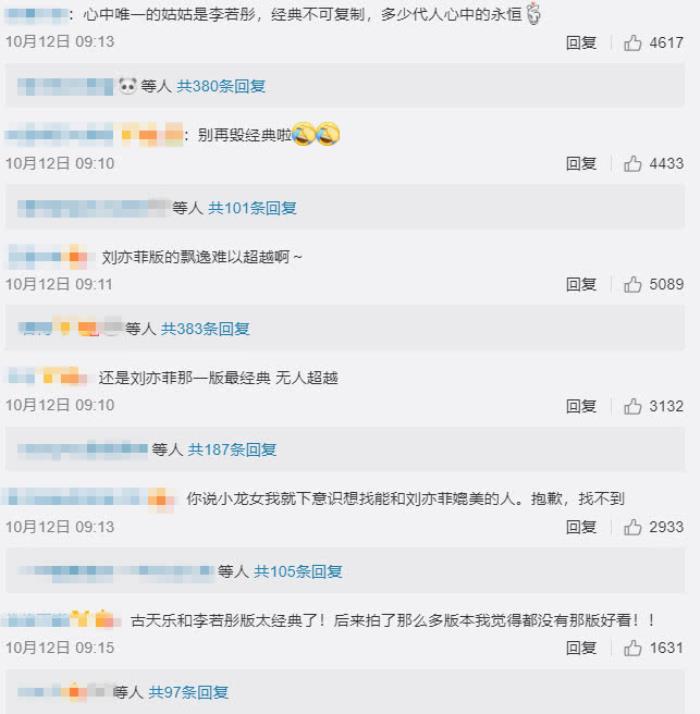View the 共97条回复 replies

[x=189, y=692]
